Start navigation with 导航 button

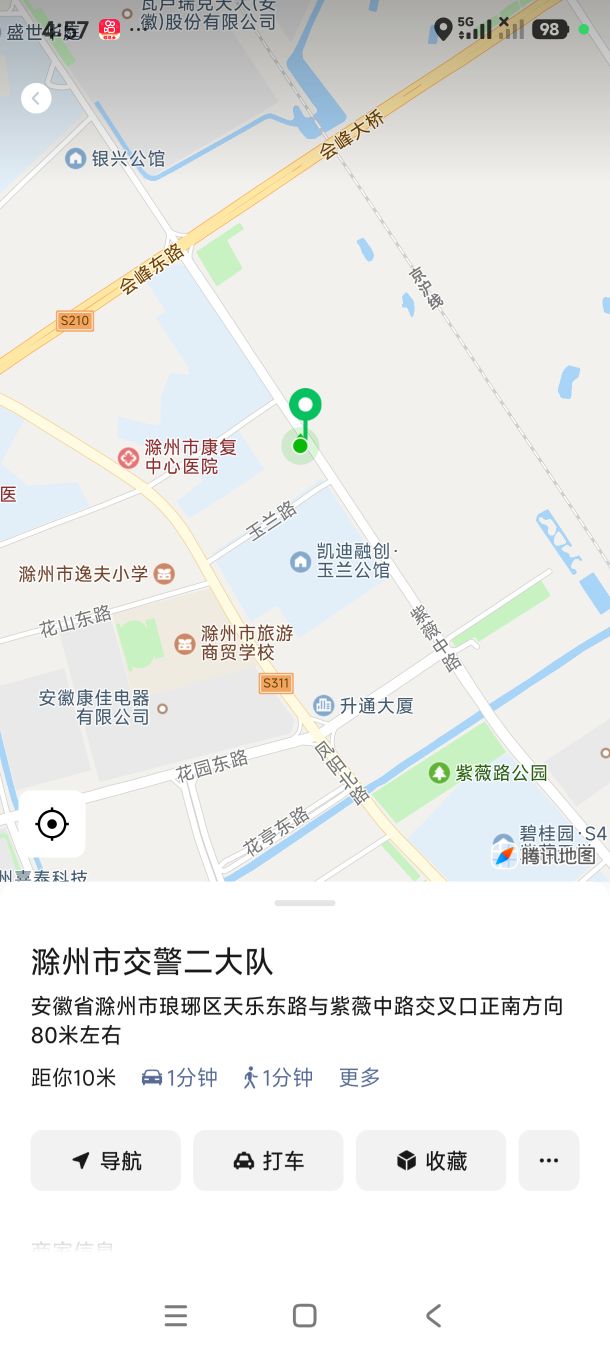pos(106,1160)
